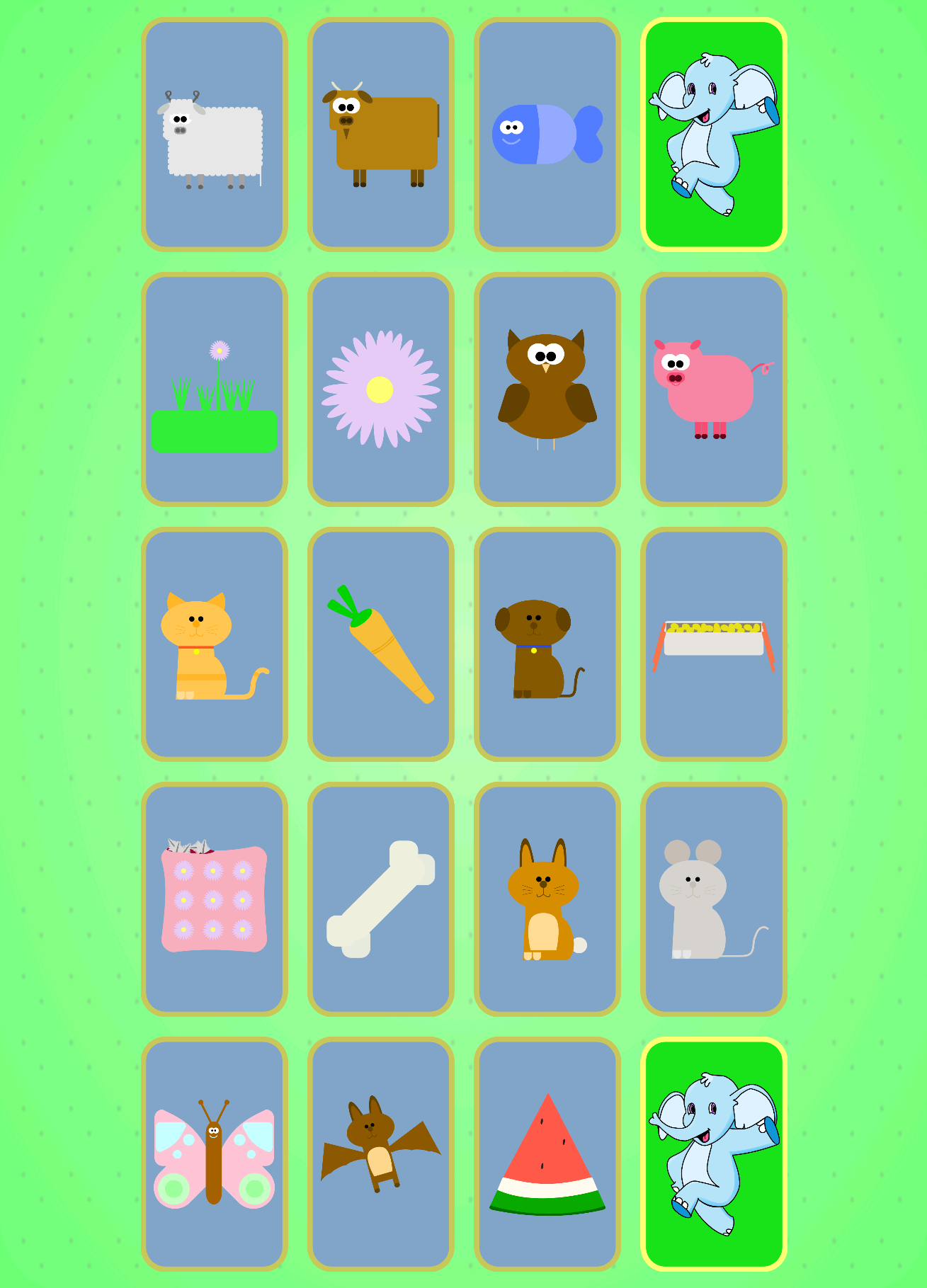Image resolution: width=927 pixels, height=1288 pixels.
Task: Pick the feeding trough card
Action: click(714, 644)
